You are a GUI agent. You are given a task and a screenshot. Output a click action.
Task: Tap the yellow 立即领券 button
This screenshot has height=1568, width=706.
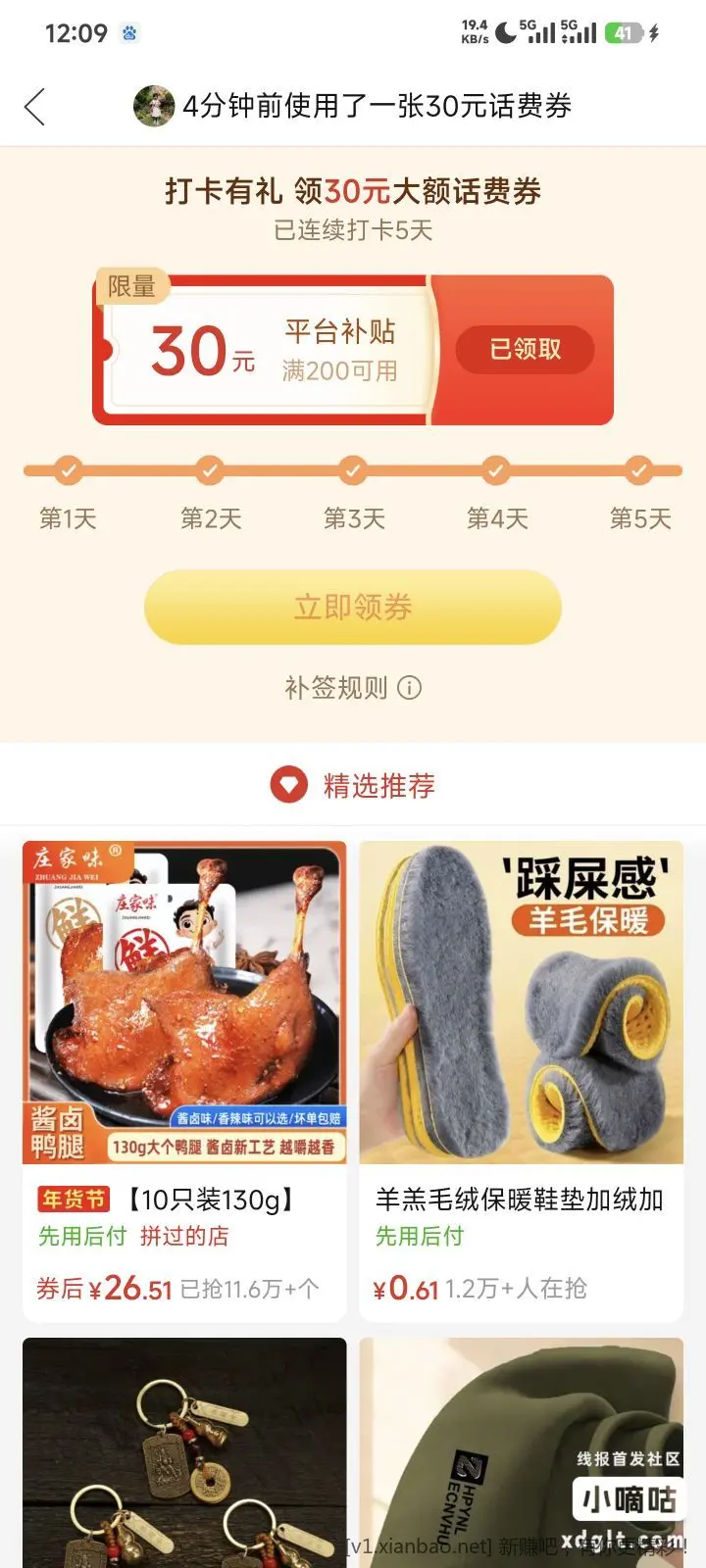[352, 608]
